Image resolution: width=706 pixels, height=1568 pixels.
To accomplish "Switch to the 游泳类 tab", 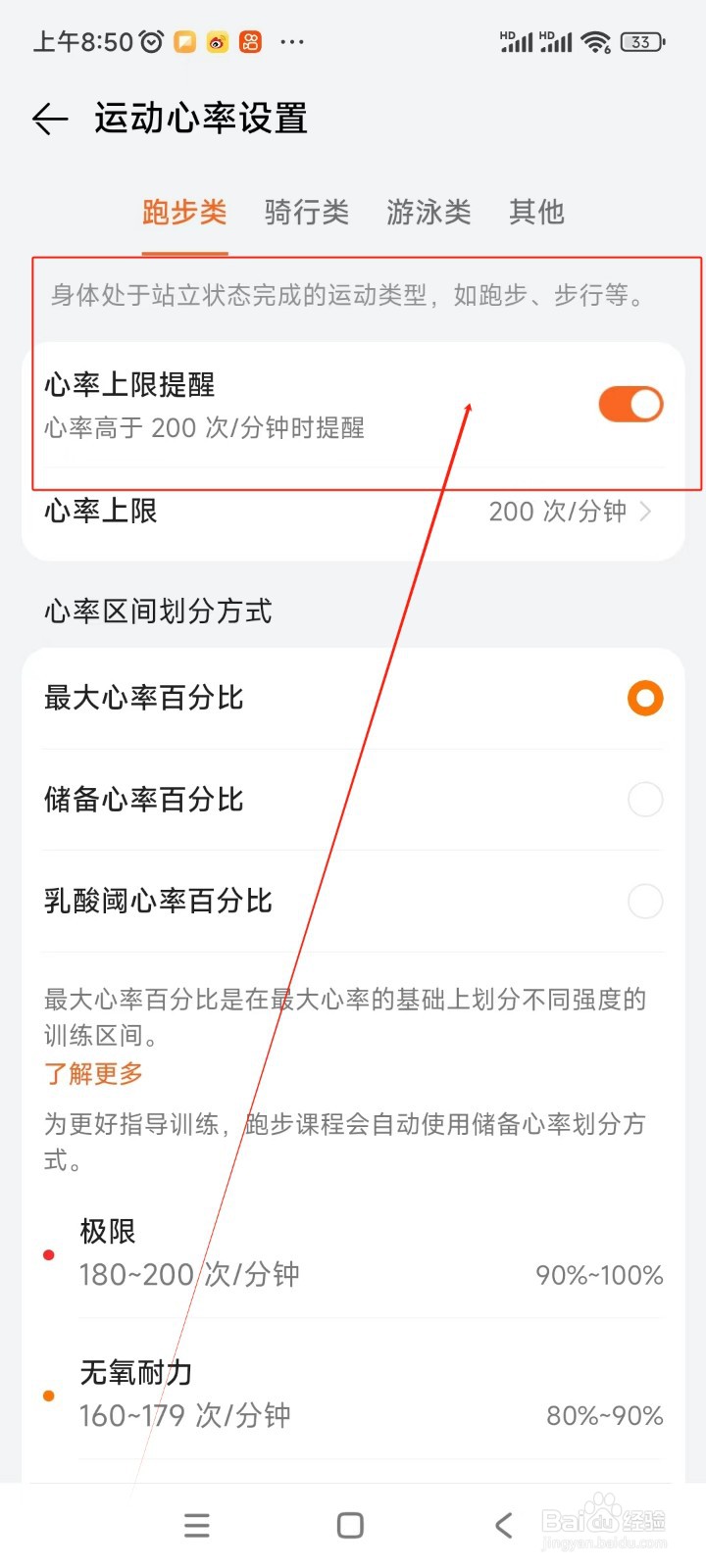I will coord(429,214).
